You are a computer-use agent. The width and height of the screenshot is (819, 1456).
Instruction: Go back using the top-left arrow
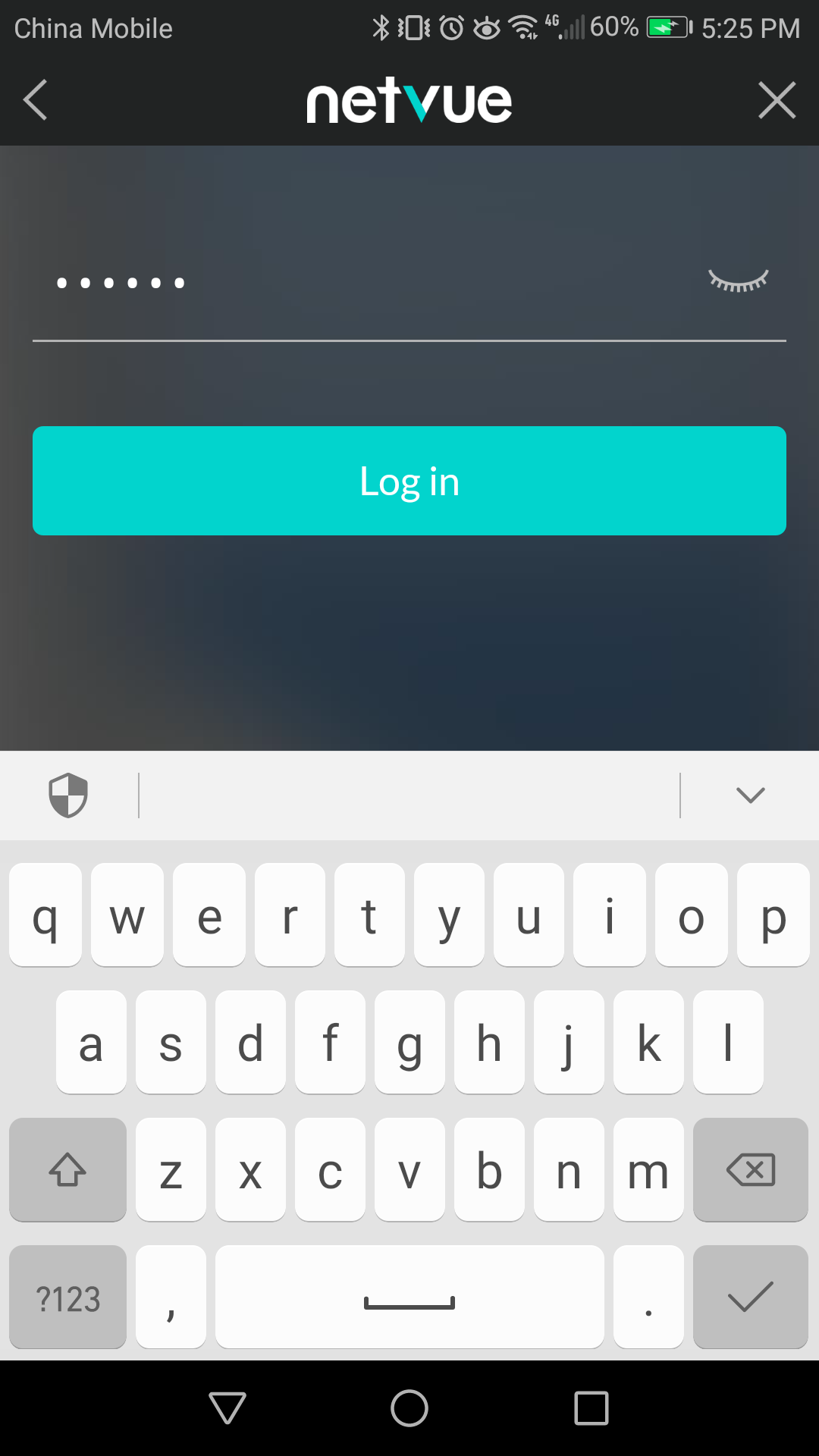point(35,100)
